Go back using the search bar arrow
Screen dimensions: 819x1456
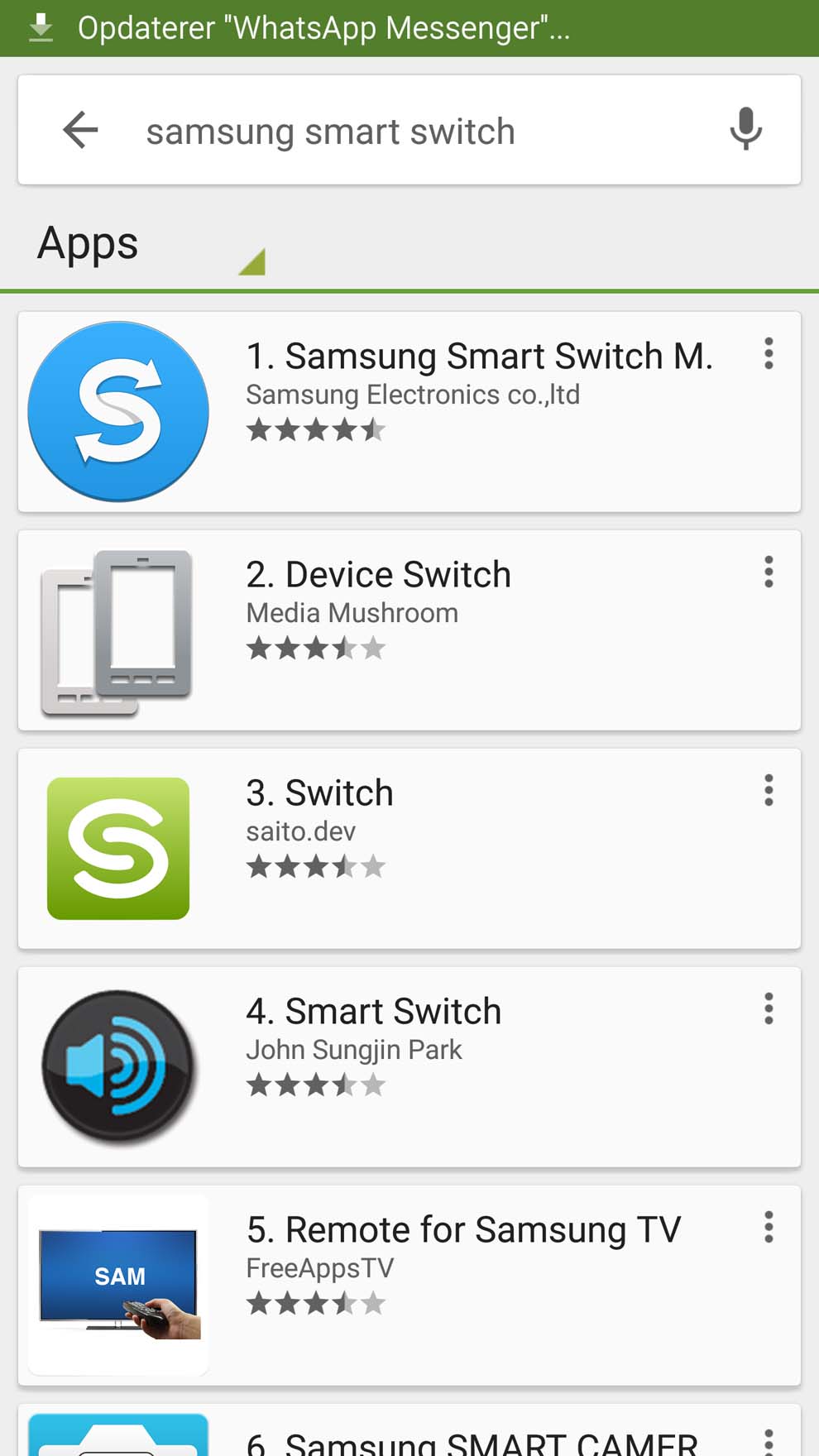[x=80, y=130]
